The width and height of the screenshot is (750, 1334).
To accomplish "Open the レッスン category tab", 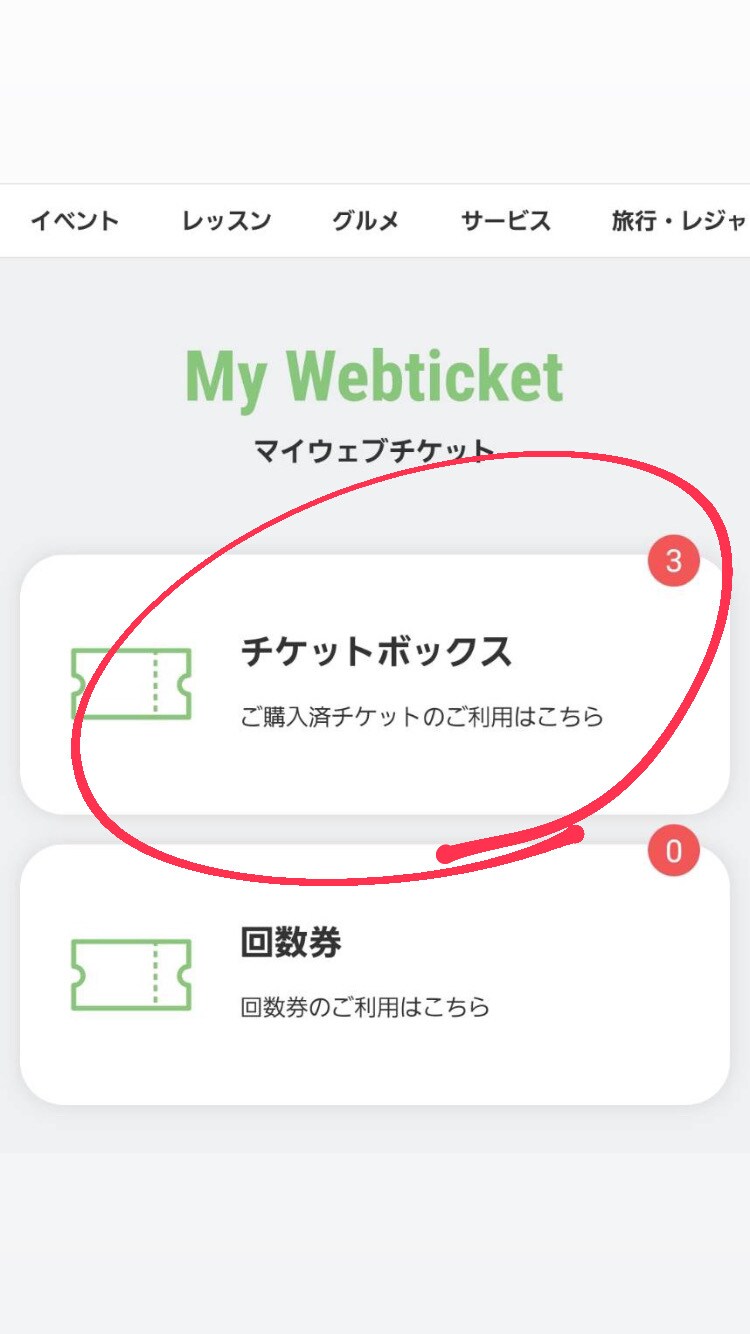I will 226,221.
